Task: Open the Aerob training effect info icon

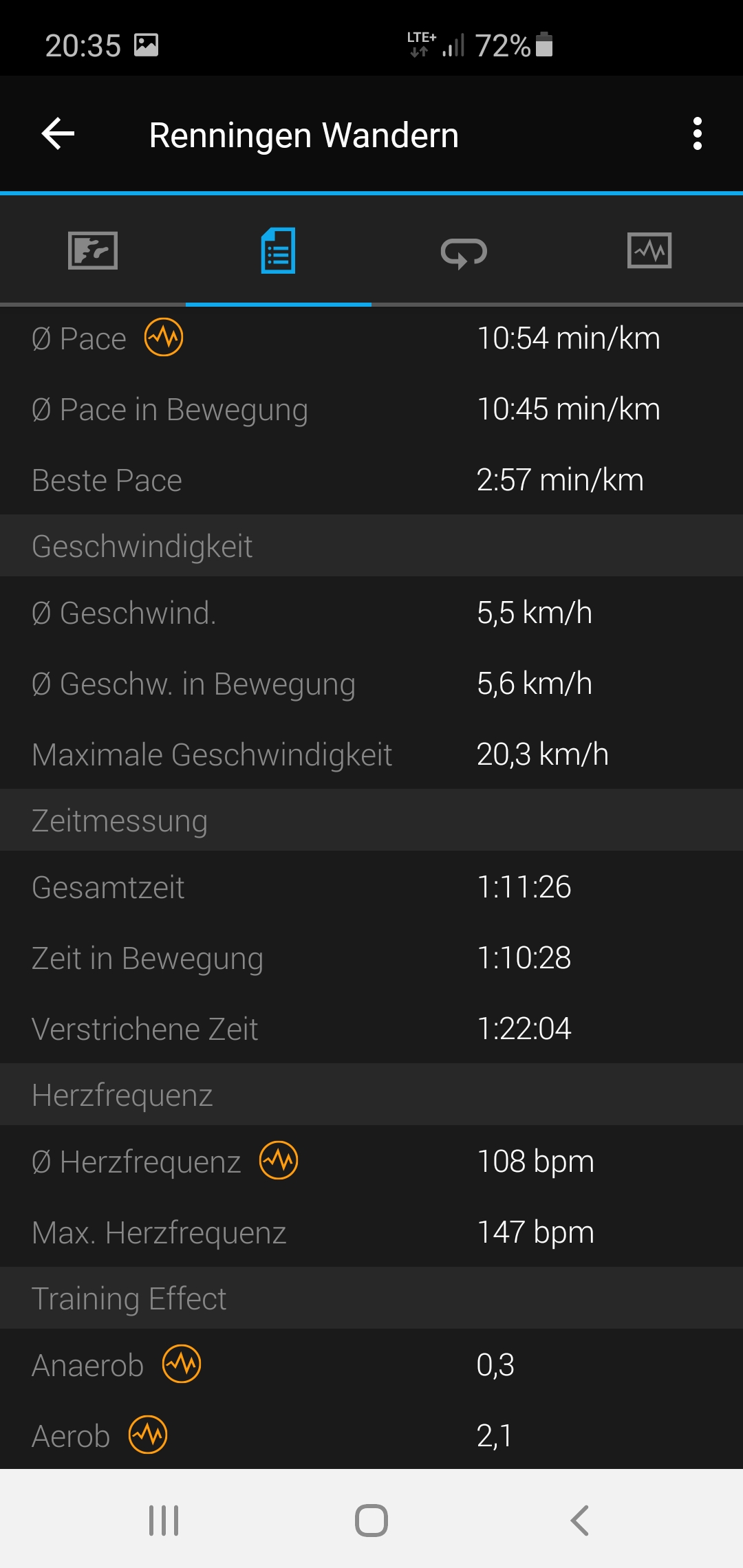Action: (148, 1435)
